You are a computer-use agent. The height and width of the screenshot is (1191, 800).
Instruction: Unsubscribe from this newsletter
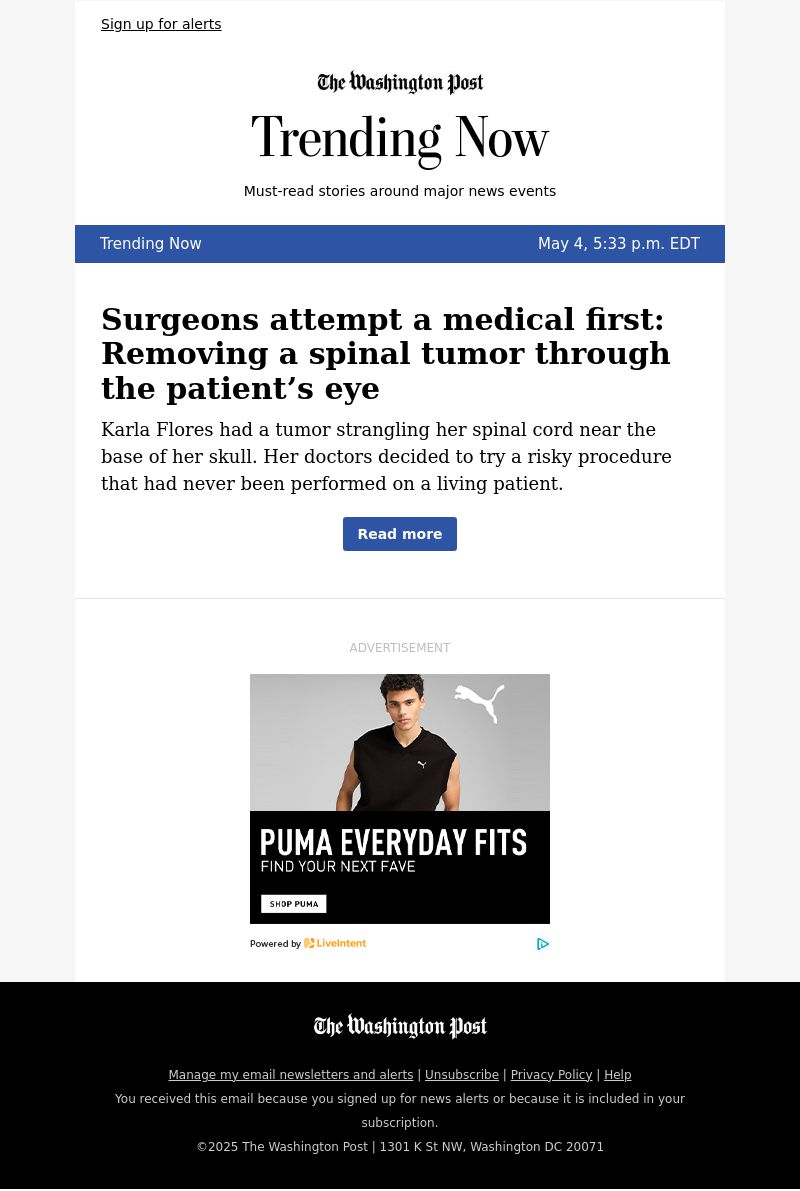[462, 1075]
